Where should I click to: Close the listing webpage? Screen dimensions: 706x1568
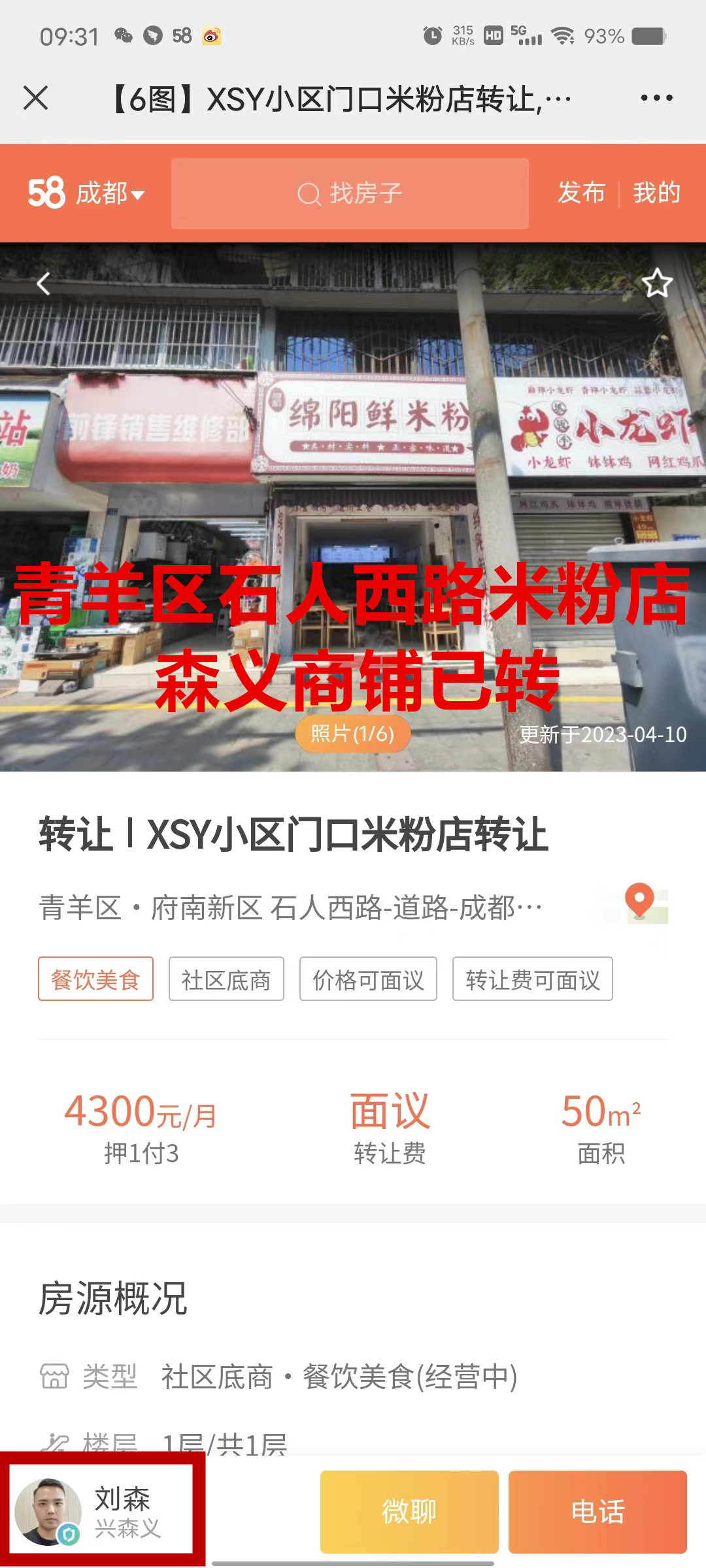tap(35, 99)
